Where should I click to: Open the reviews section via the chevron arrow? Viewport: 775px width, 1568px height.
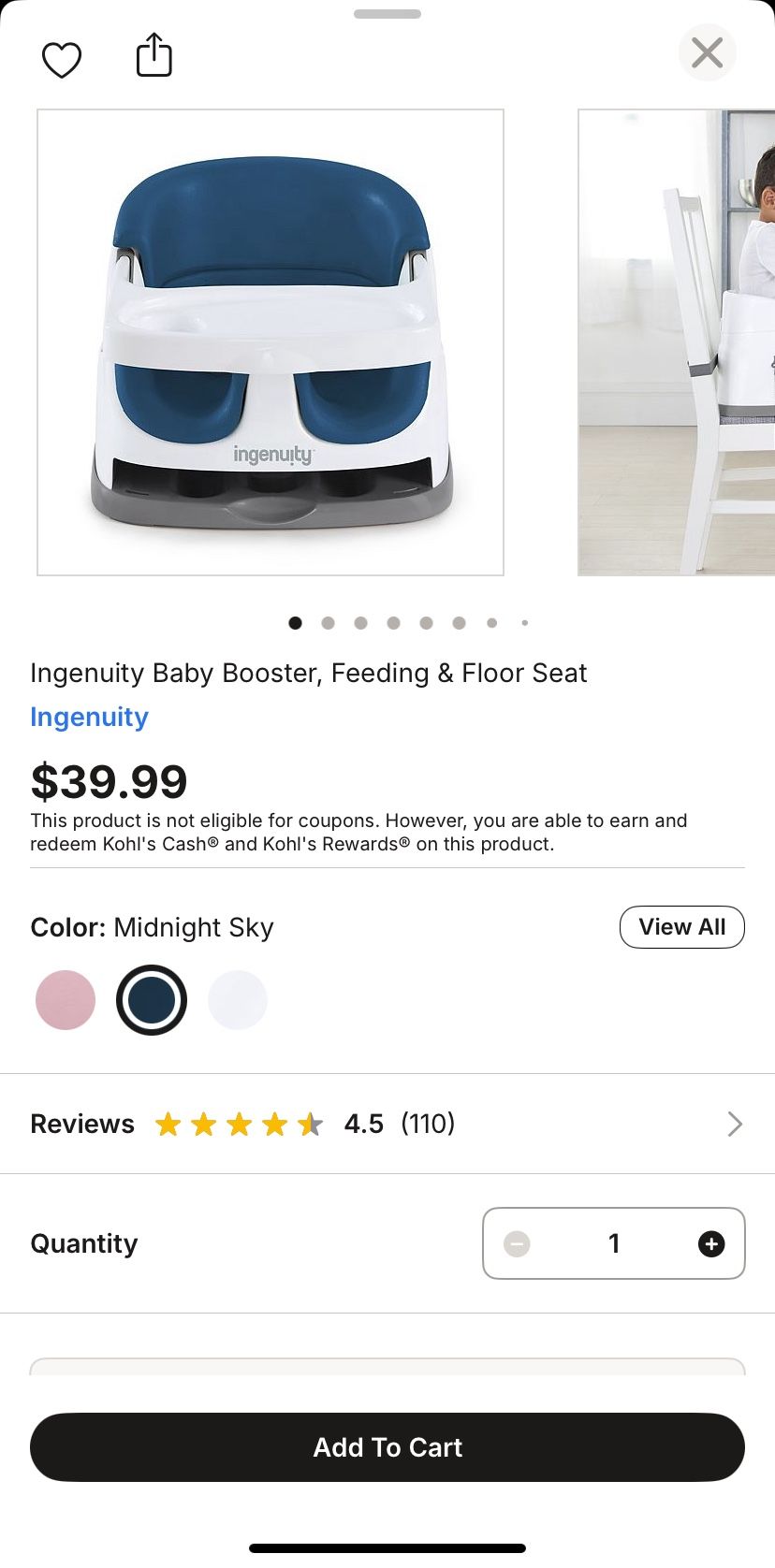(x=735, y=1124)
